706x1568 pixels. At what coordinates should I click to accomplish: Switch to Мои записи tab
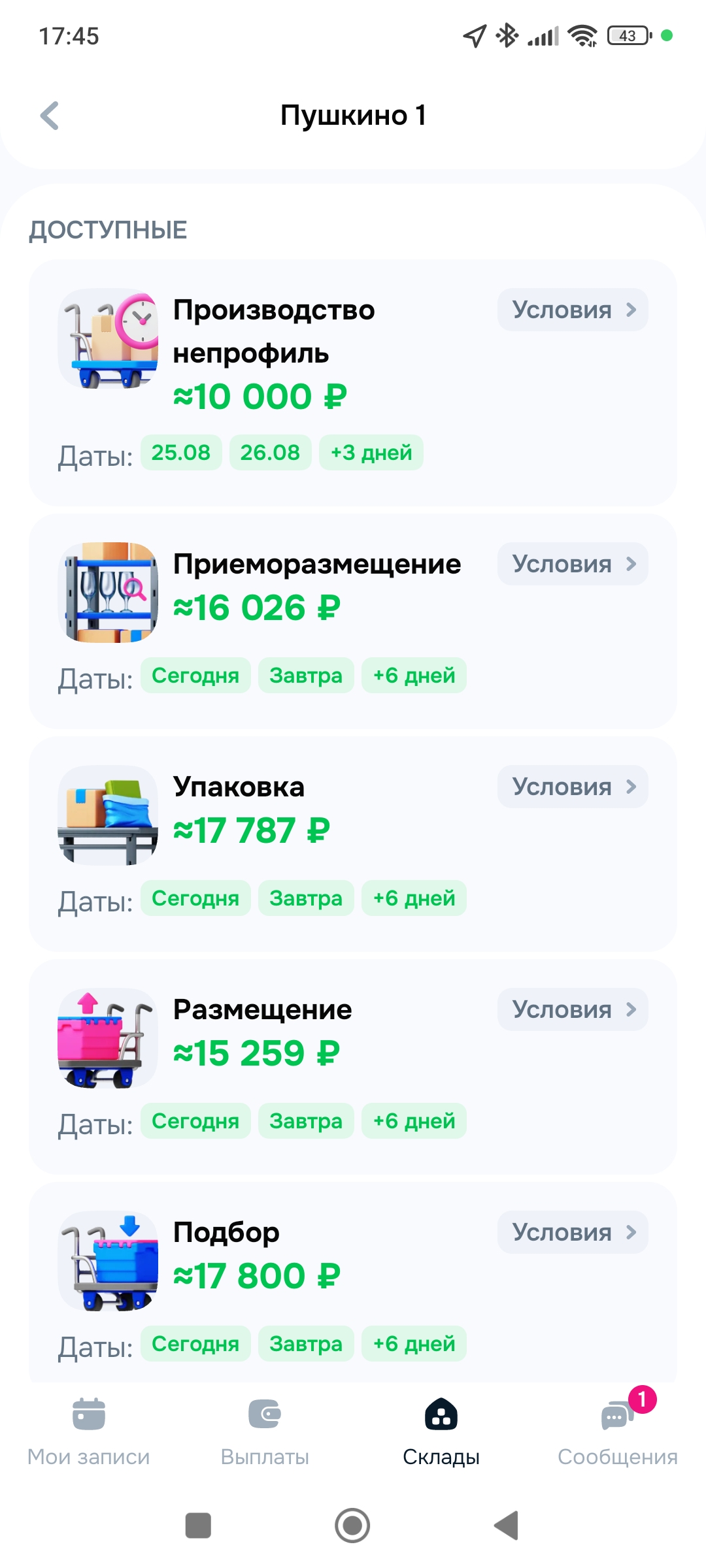point(89,1431)
